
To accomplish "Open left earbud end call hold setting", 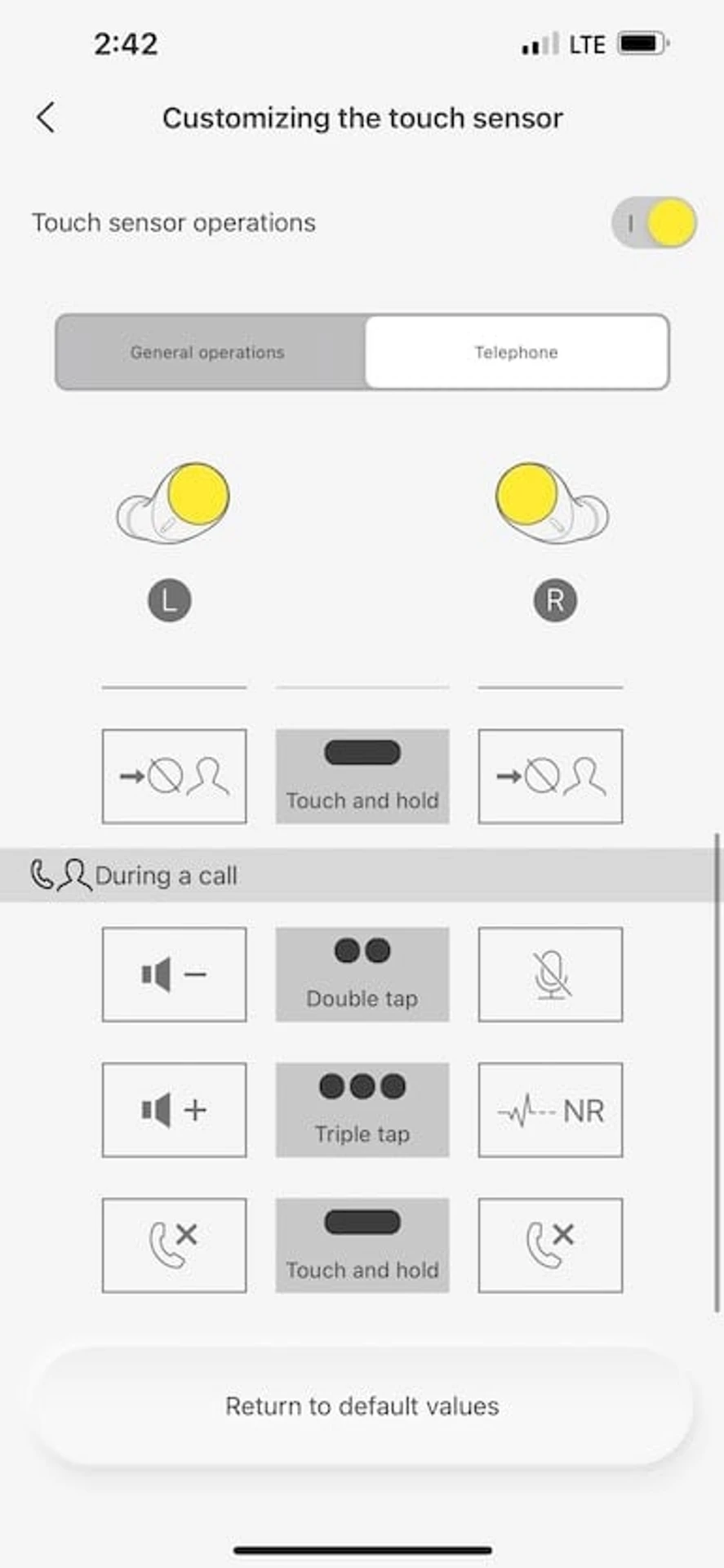I will pos(174,1245).
